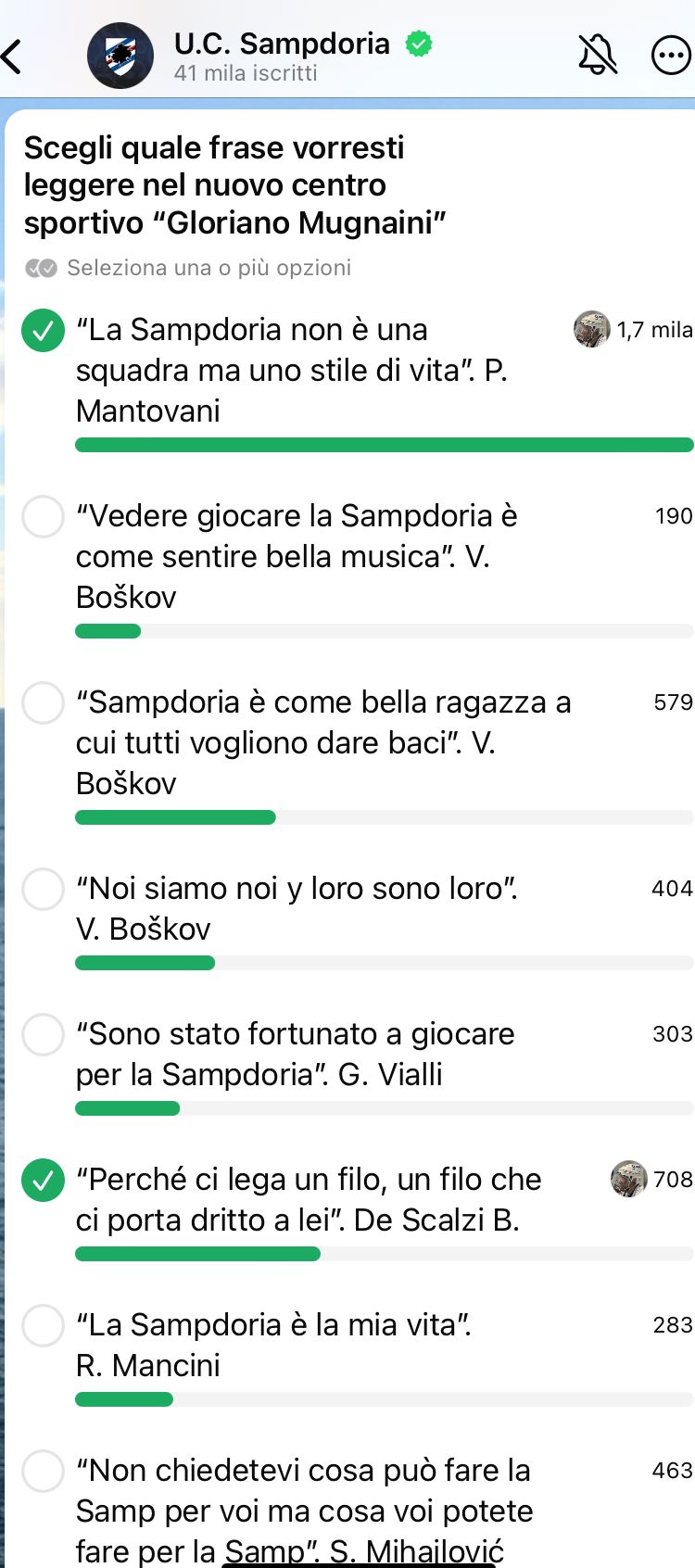Deselect the De Scalzi B. quote

(44, 1181)
